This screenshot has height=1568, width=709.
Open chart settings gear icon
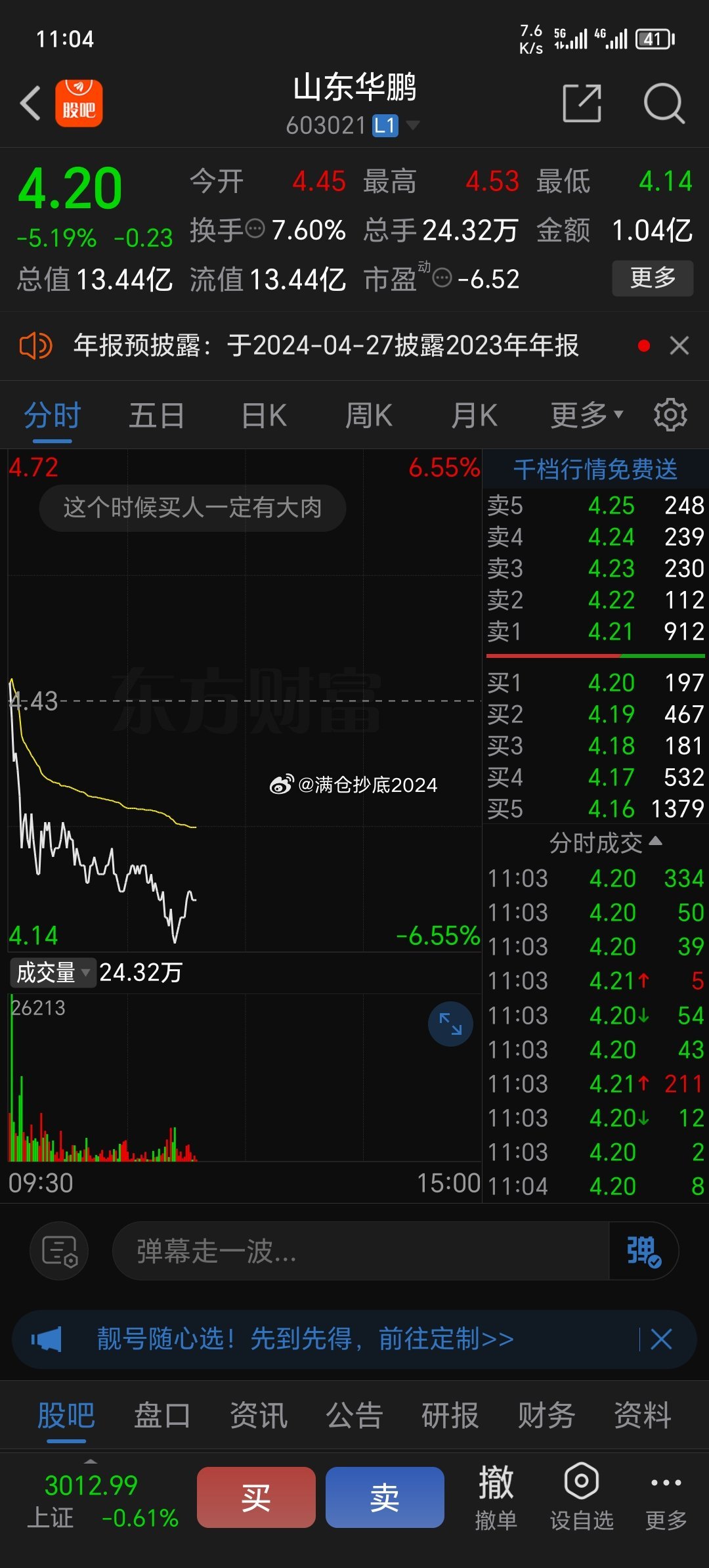tap(670, 414)
